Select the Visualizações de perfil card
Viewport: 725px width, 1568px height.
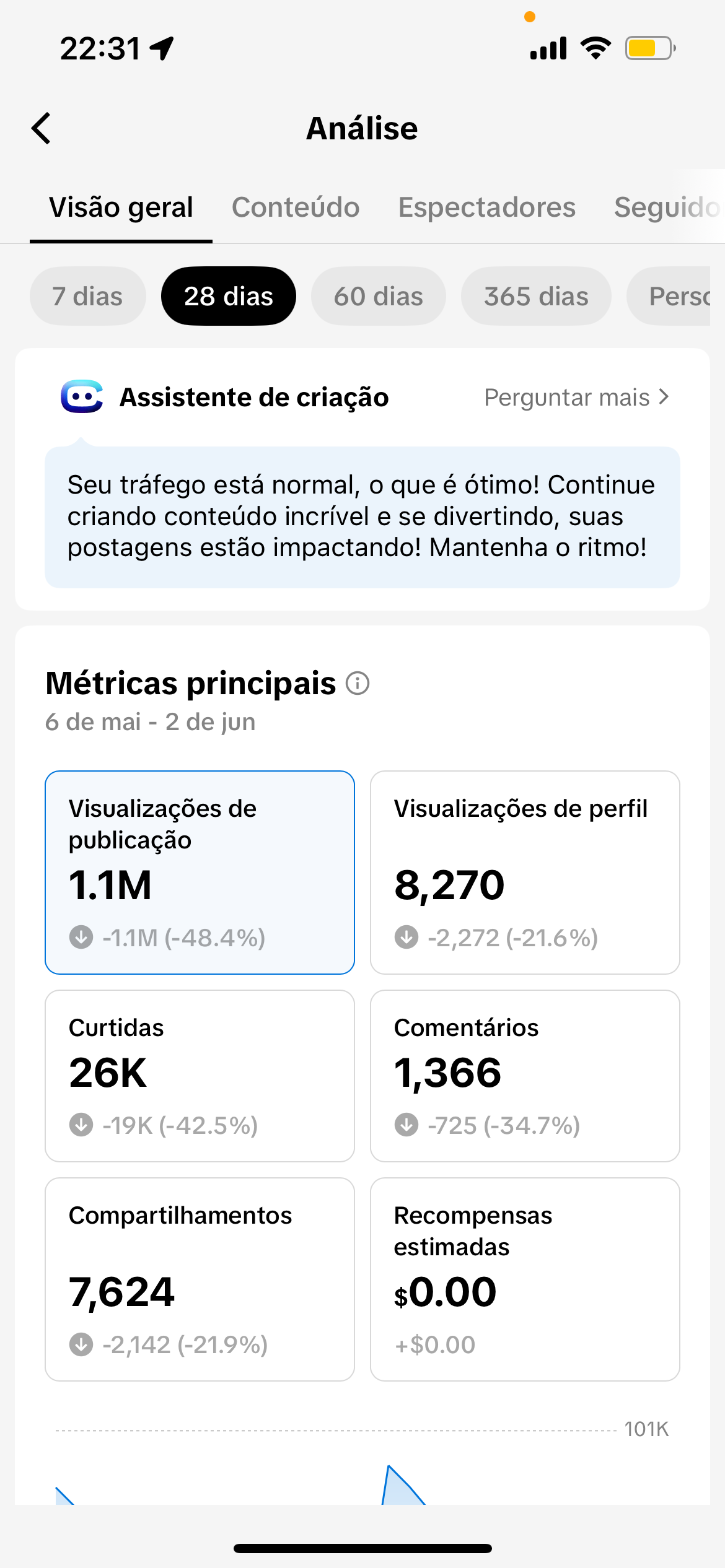click(525, 872)
